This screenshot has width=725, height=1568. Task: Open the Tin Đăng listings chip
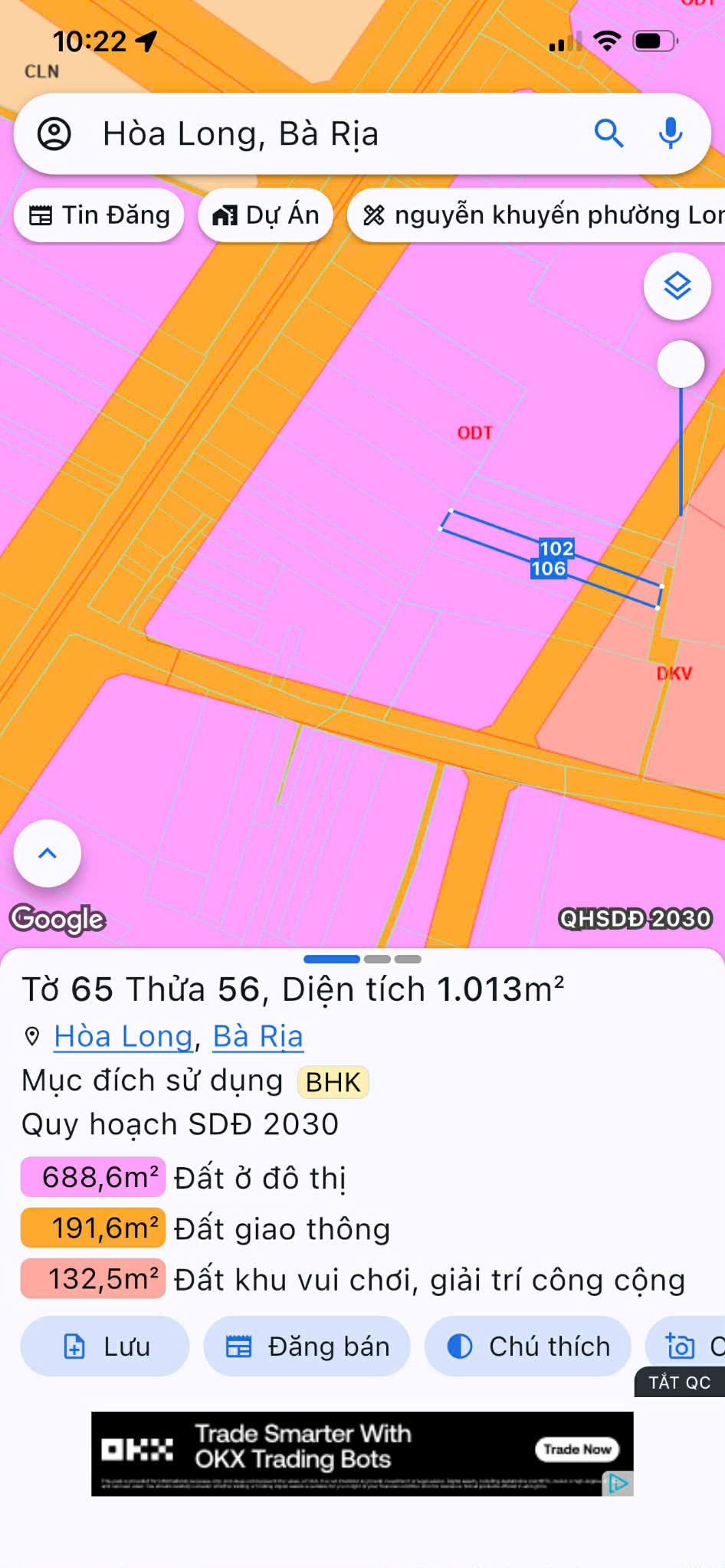coord(99,215)
